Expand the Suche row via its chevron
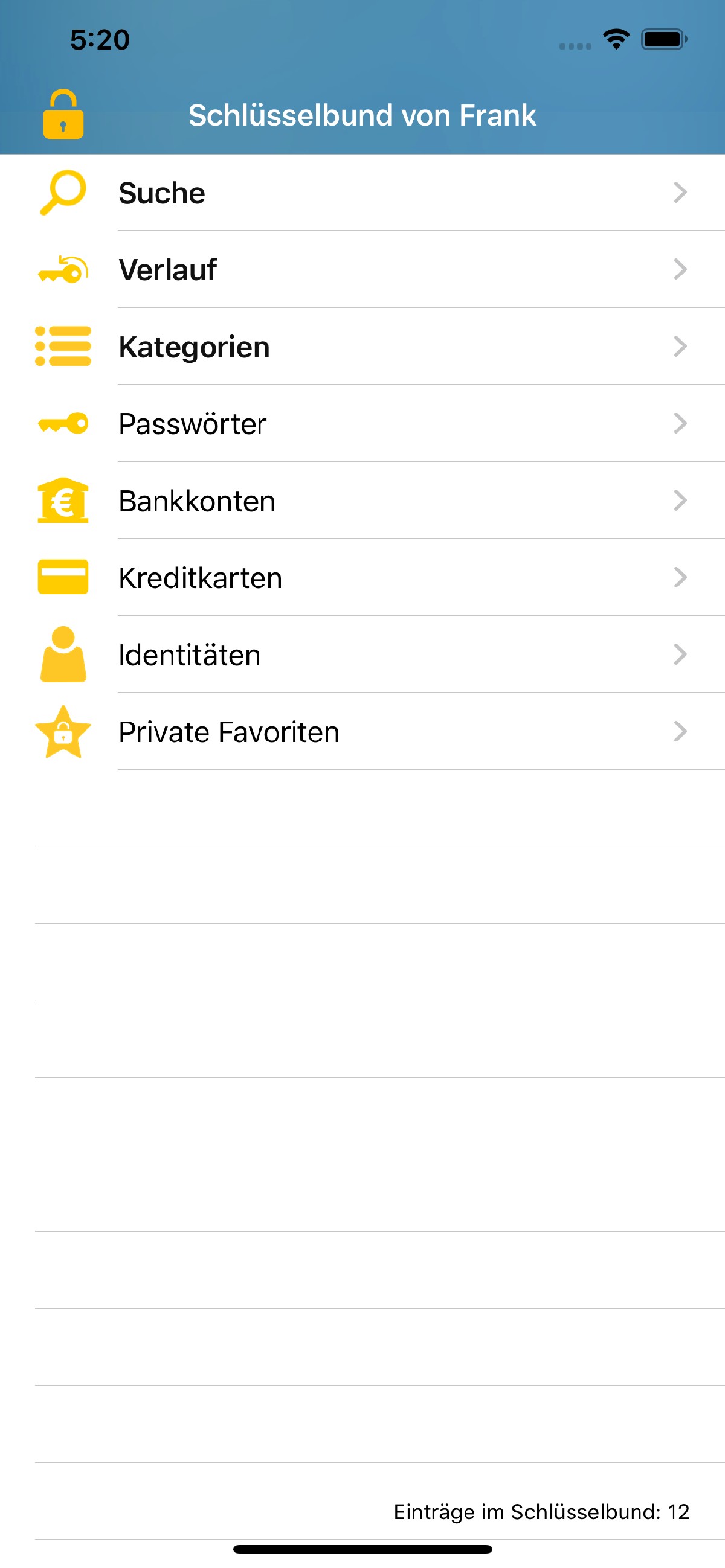Screen dimensions: 725x1568 click(680, 194)
